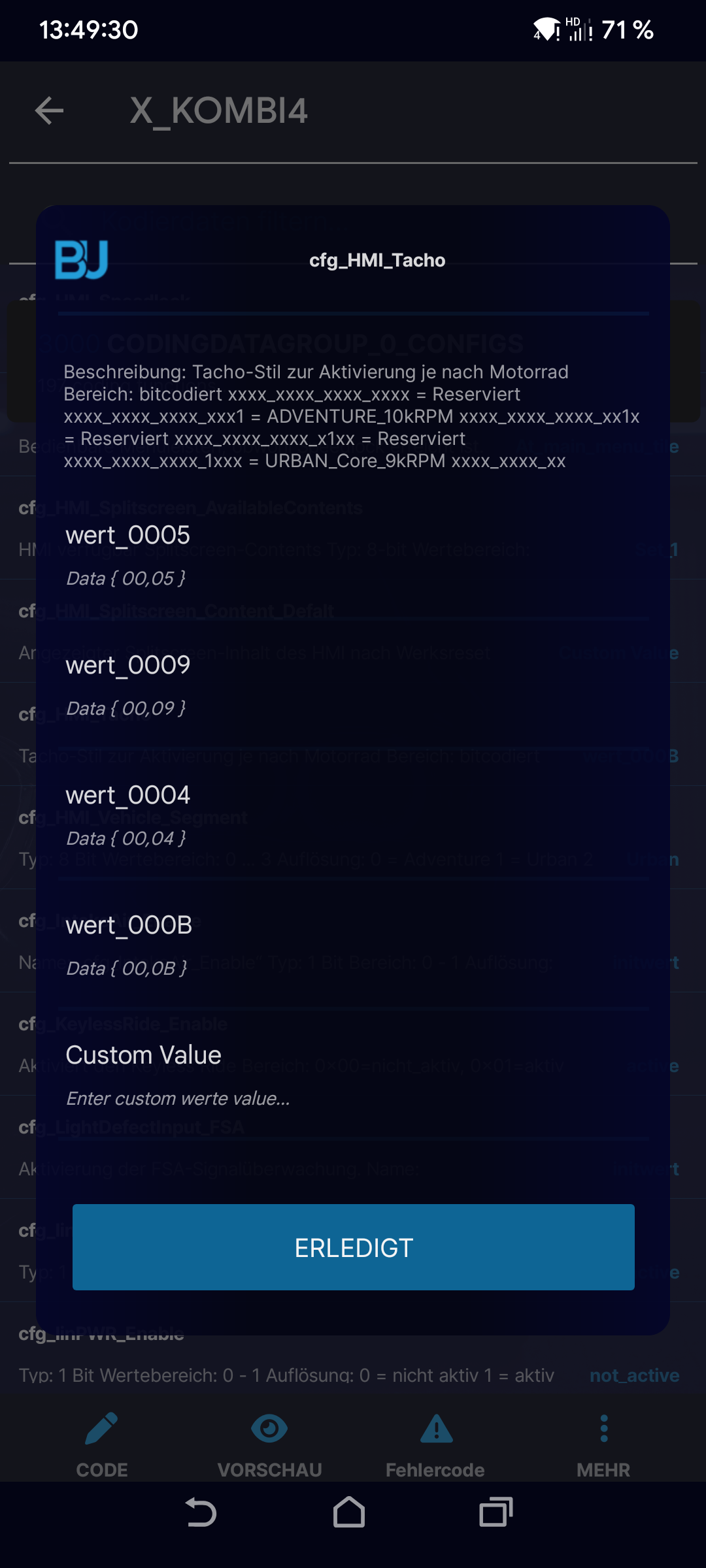This screenshot has height=1568, width=706.
Task: Choose wert_0009 from the list
Action: tap(353, 685)
